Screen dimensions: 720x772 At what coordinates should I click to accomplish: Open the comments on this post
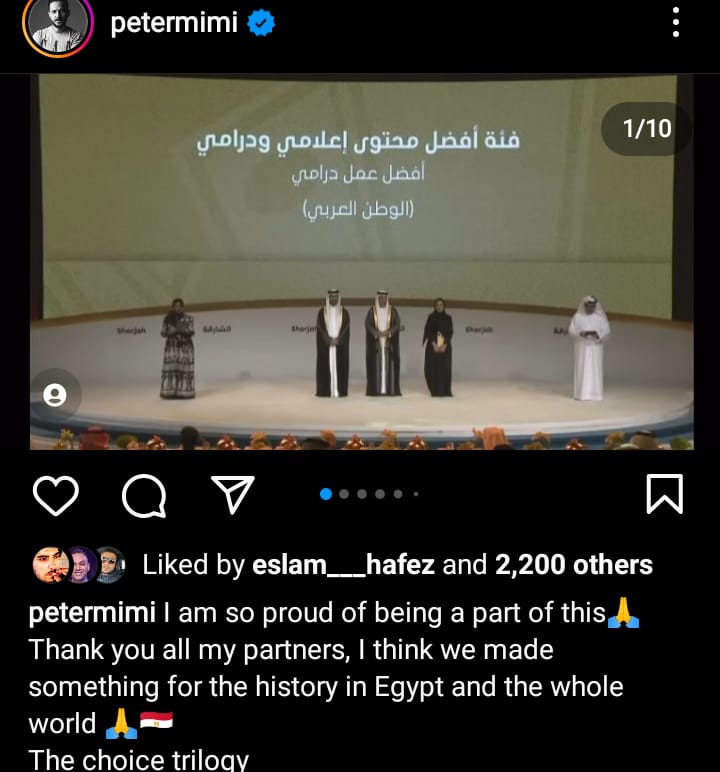tap(144, 494)
